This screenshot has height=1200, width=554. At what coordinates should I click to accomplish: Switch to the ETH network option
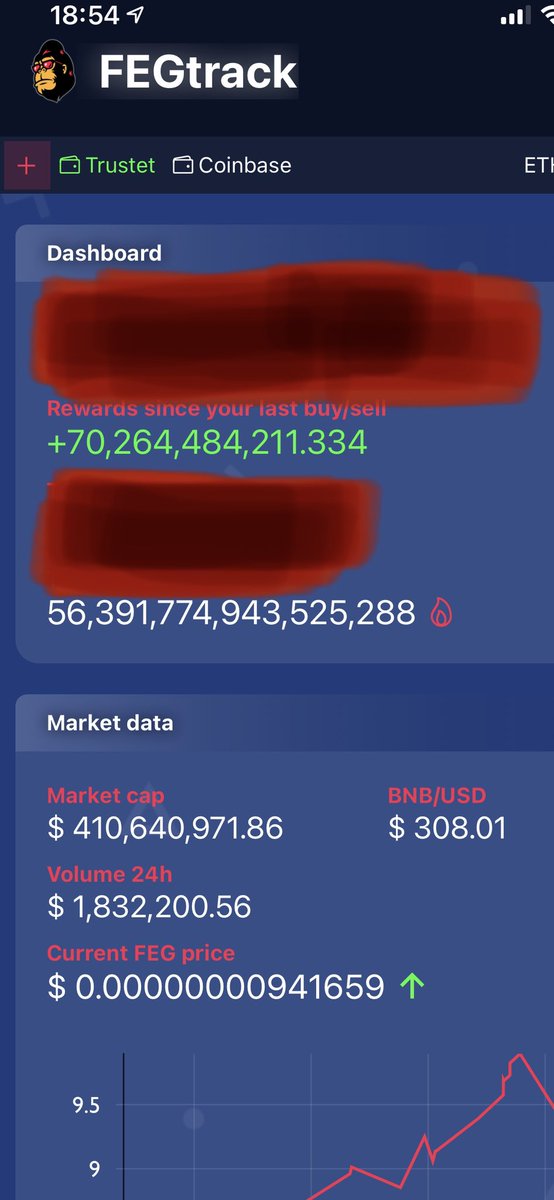click(538, 165)
